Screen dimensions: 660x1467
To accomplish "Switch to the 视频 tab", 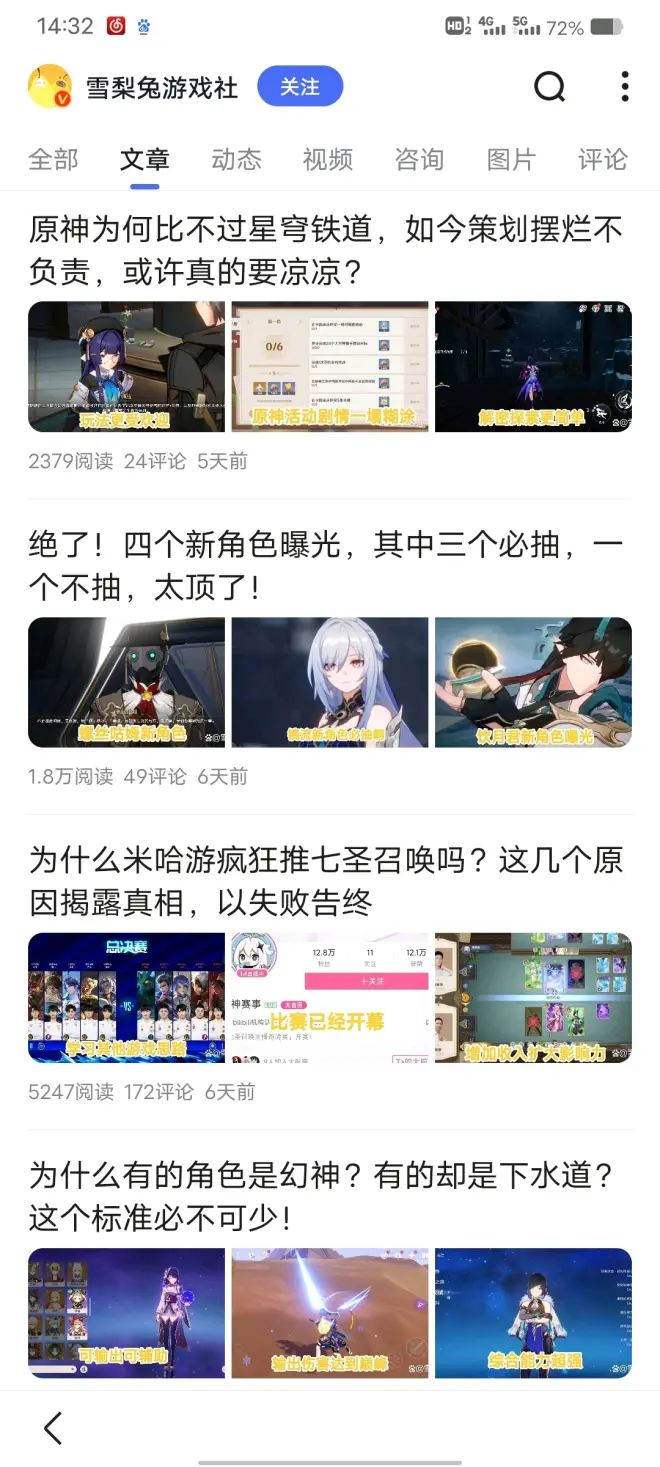I will tap(328, 160).
